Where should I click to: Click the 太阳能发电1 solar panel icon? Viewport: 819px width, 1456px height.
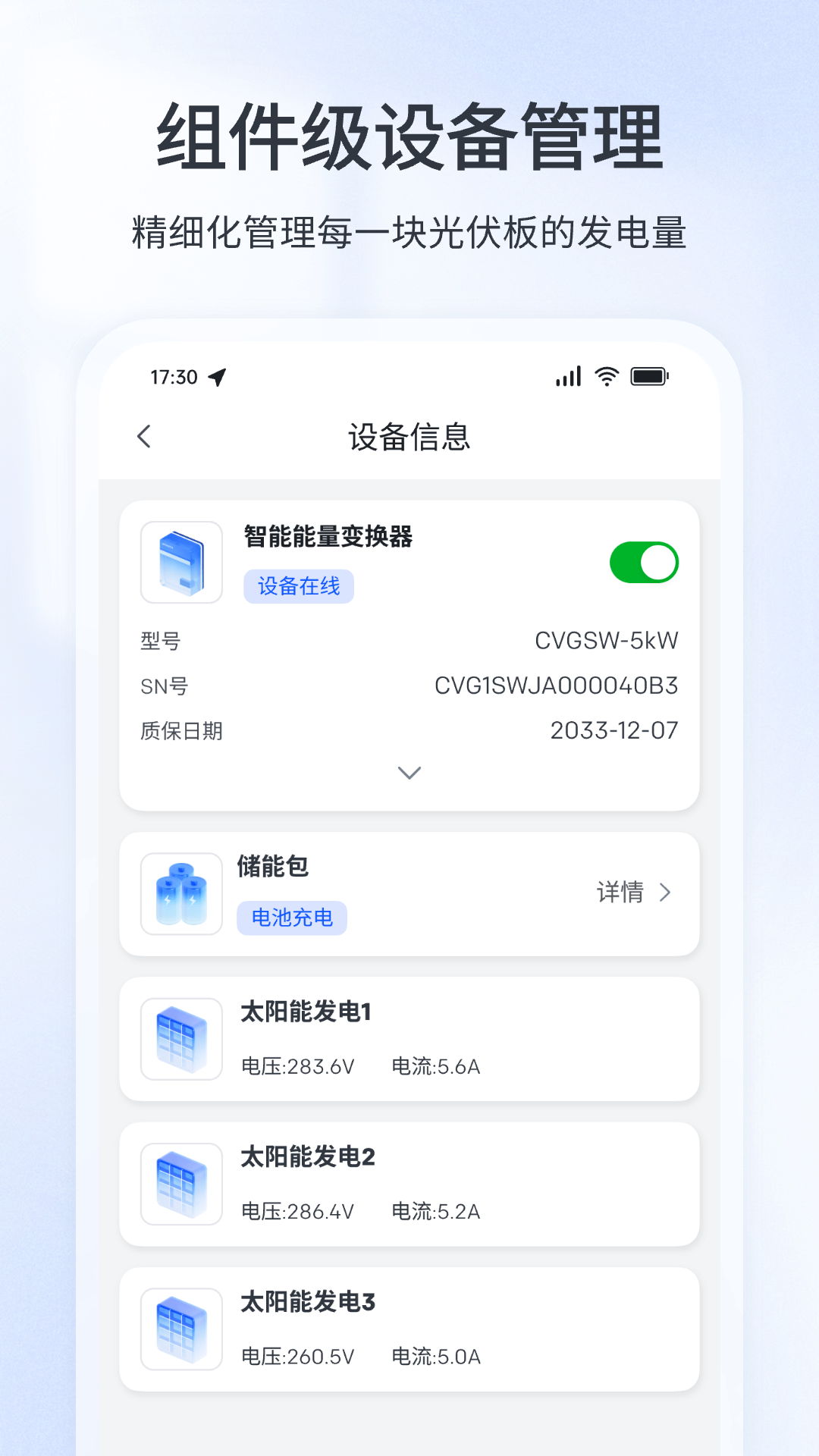coord(181,1039)
